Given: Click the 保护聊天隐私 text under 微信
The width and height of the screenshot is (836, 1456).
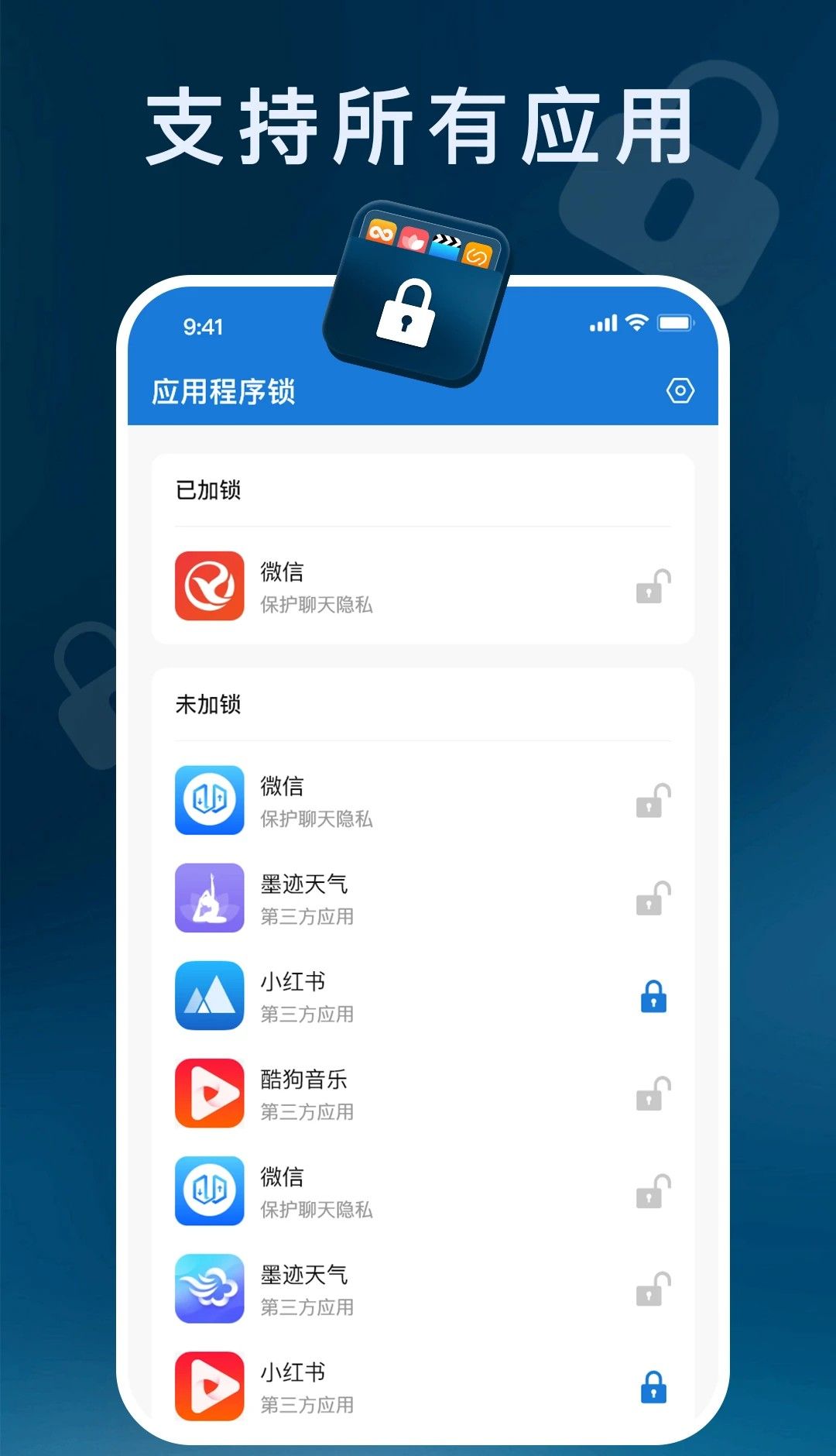Looking at the screenshot, I should click(317, 606).
